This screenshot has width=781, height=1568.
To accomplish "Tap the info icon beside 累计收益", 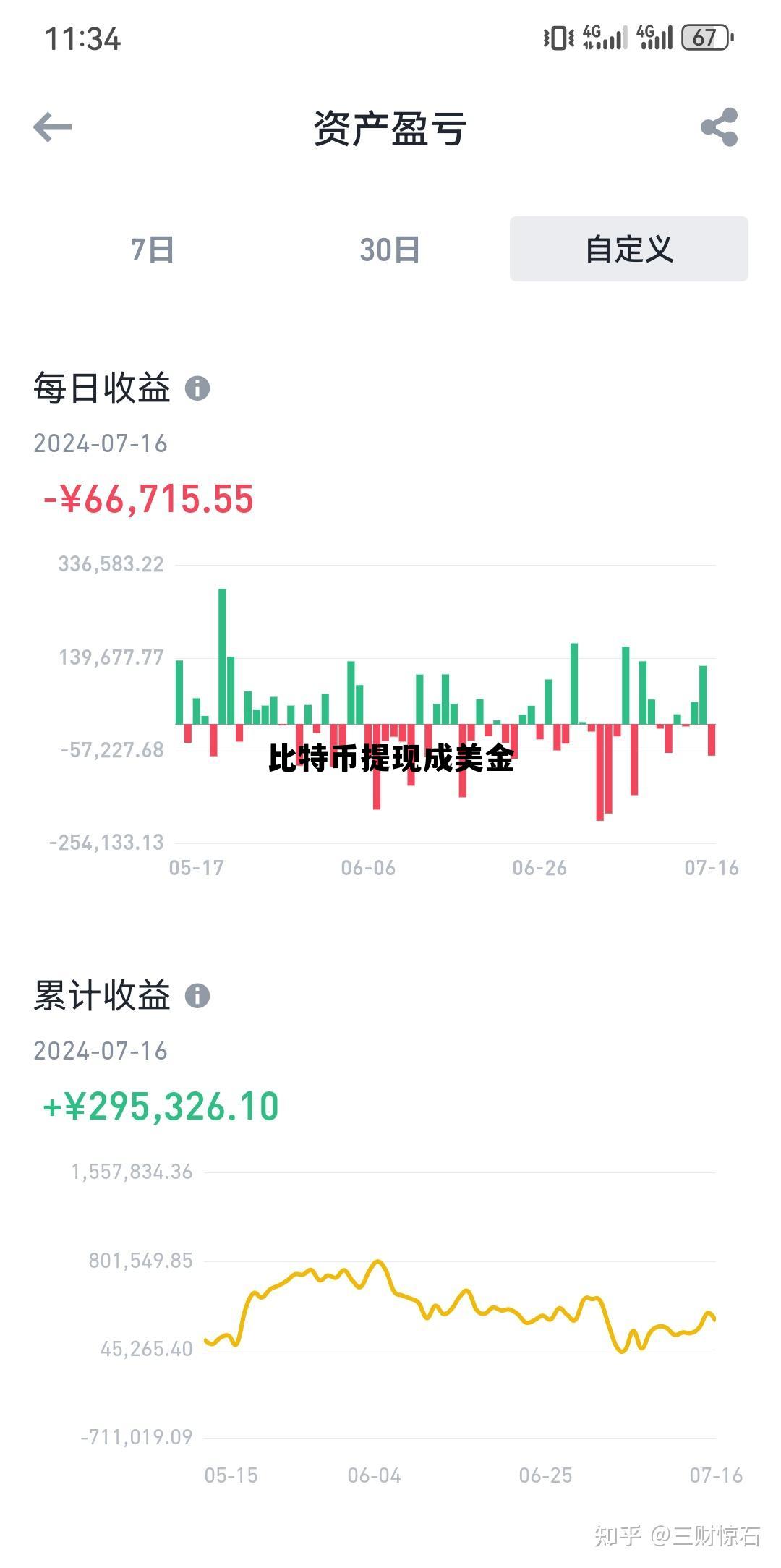I will click(197, 997).
